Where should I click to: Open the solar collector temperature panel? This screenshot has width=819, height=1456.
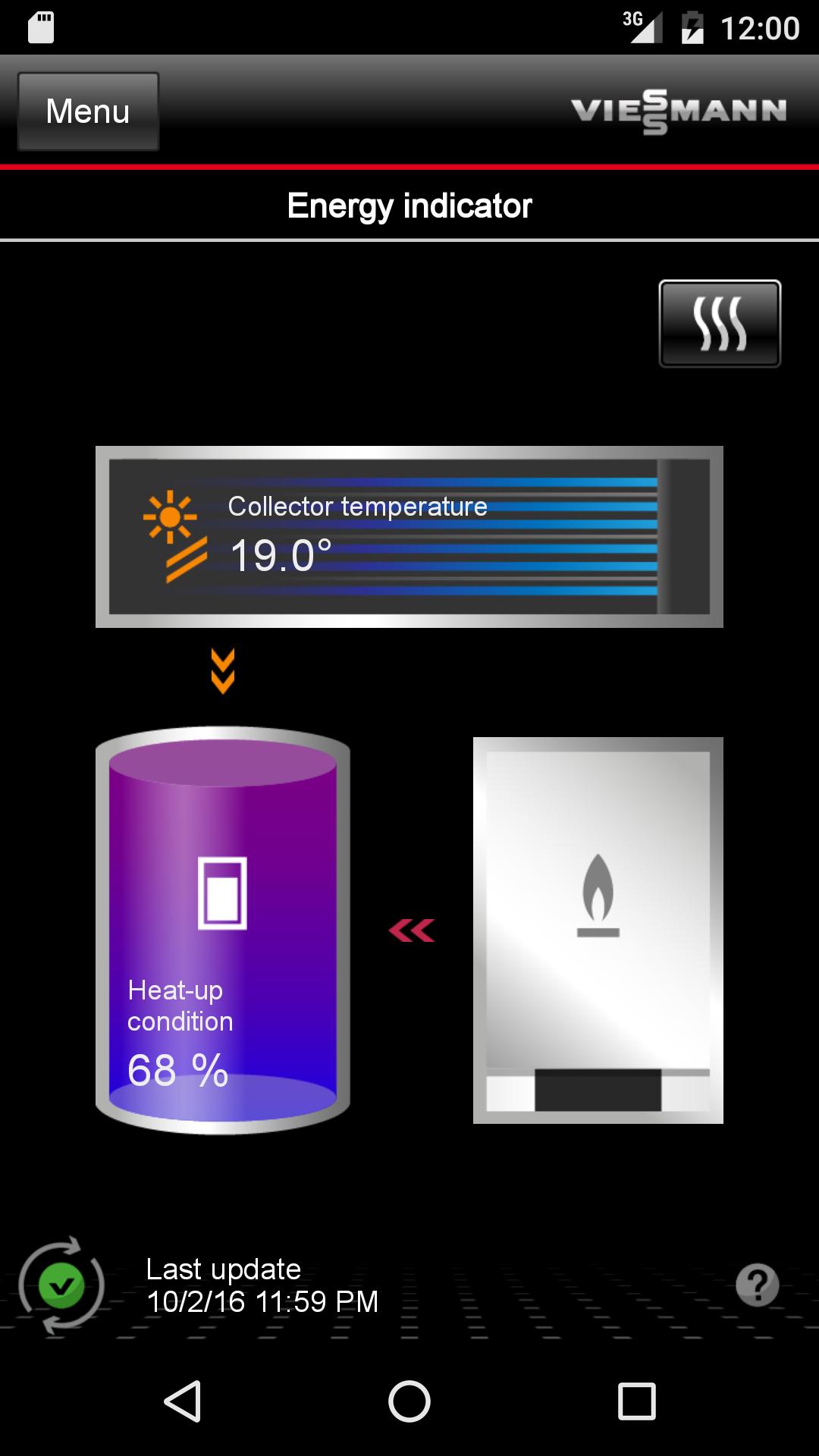[409, 536]
